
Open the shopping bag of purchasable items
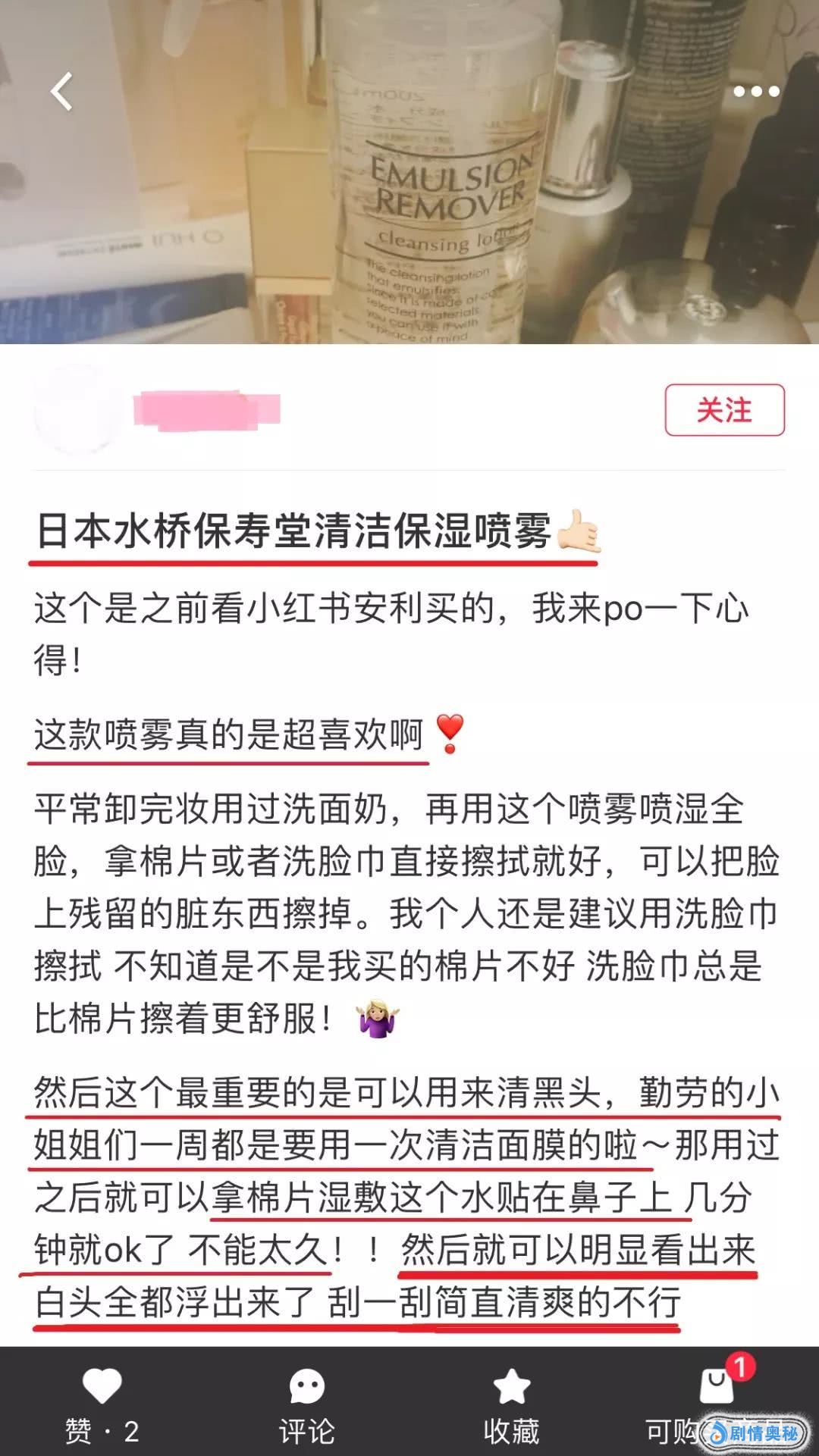pos(716,1386)
